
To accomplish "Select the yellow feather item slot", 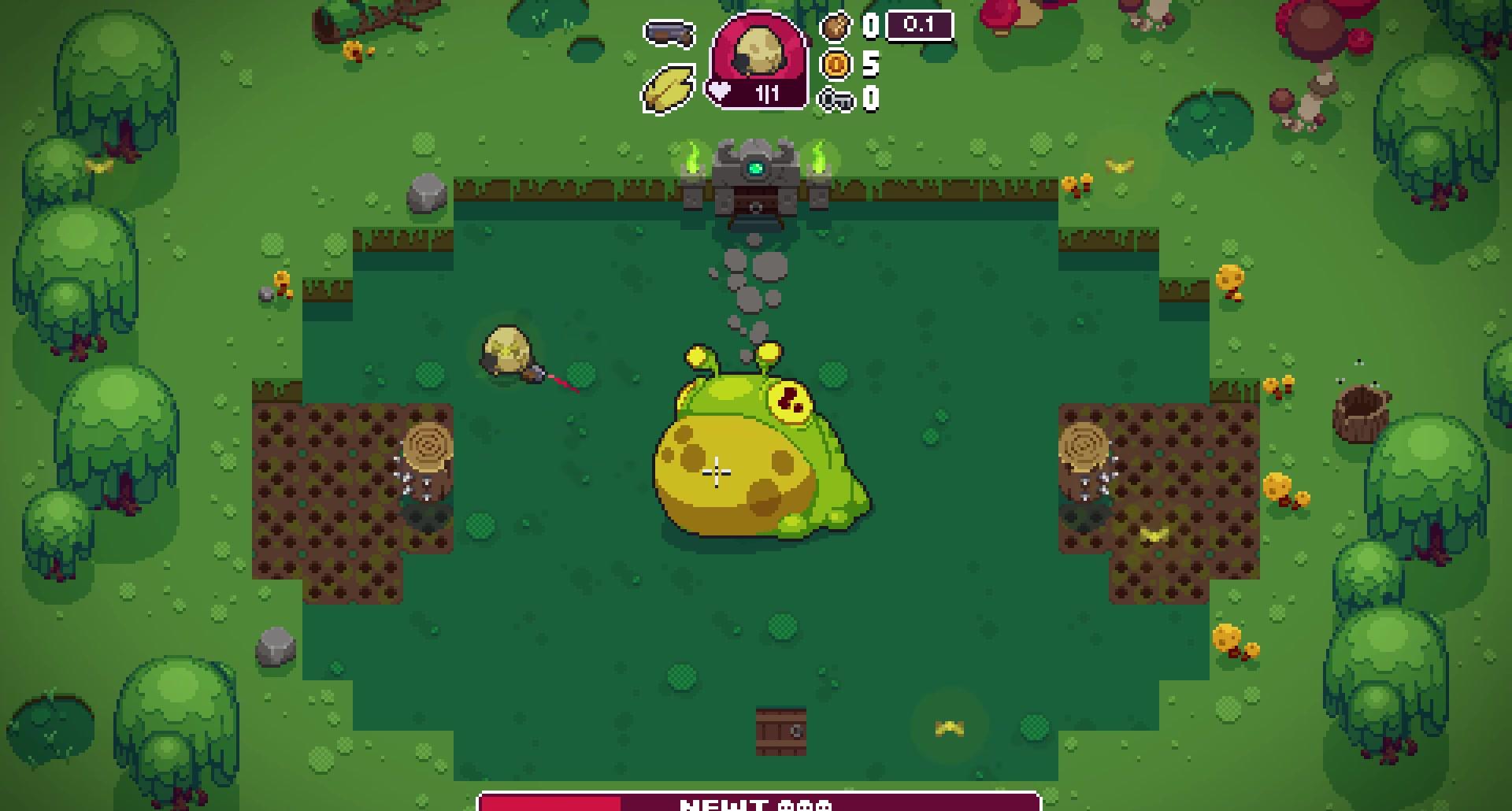I will tap(669, 87).
